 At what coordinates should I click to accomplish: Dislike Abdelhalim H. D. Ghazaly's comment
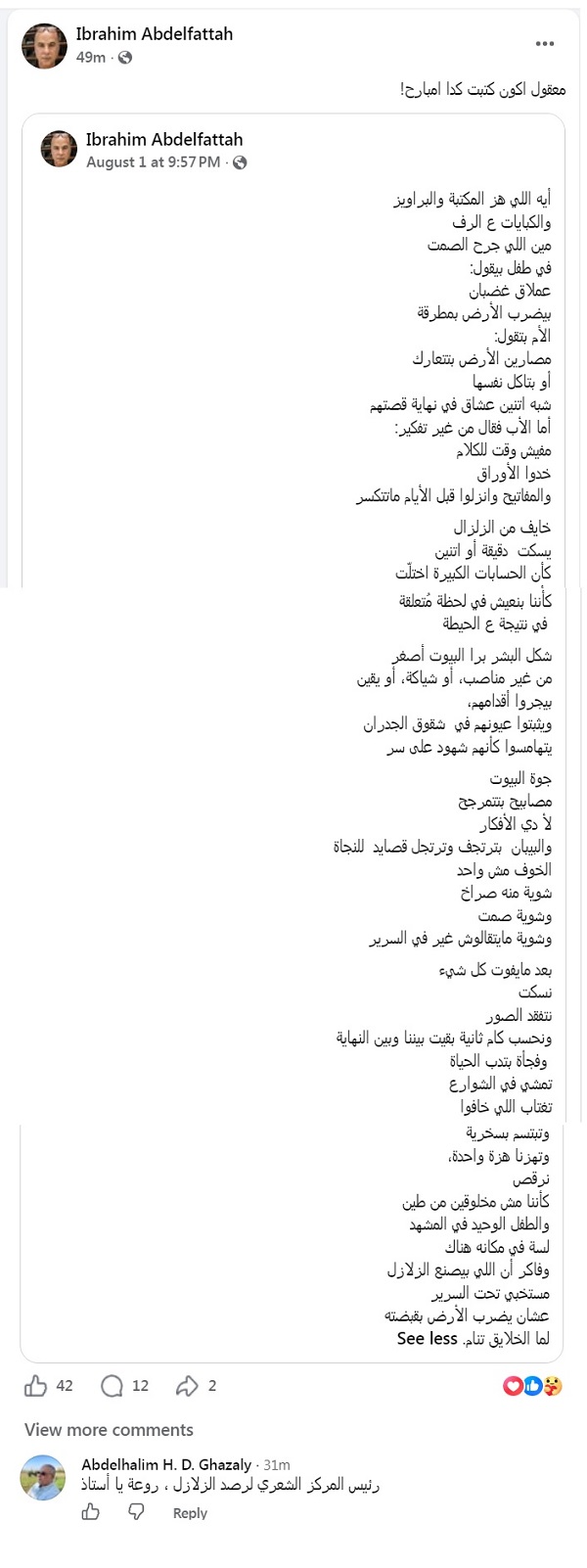(137, 1512)
